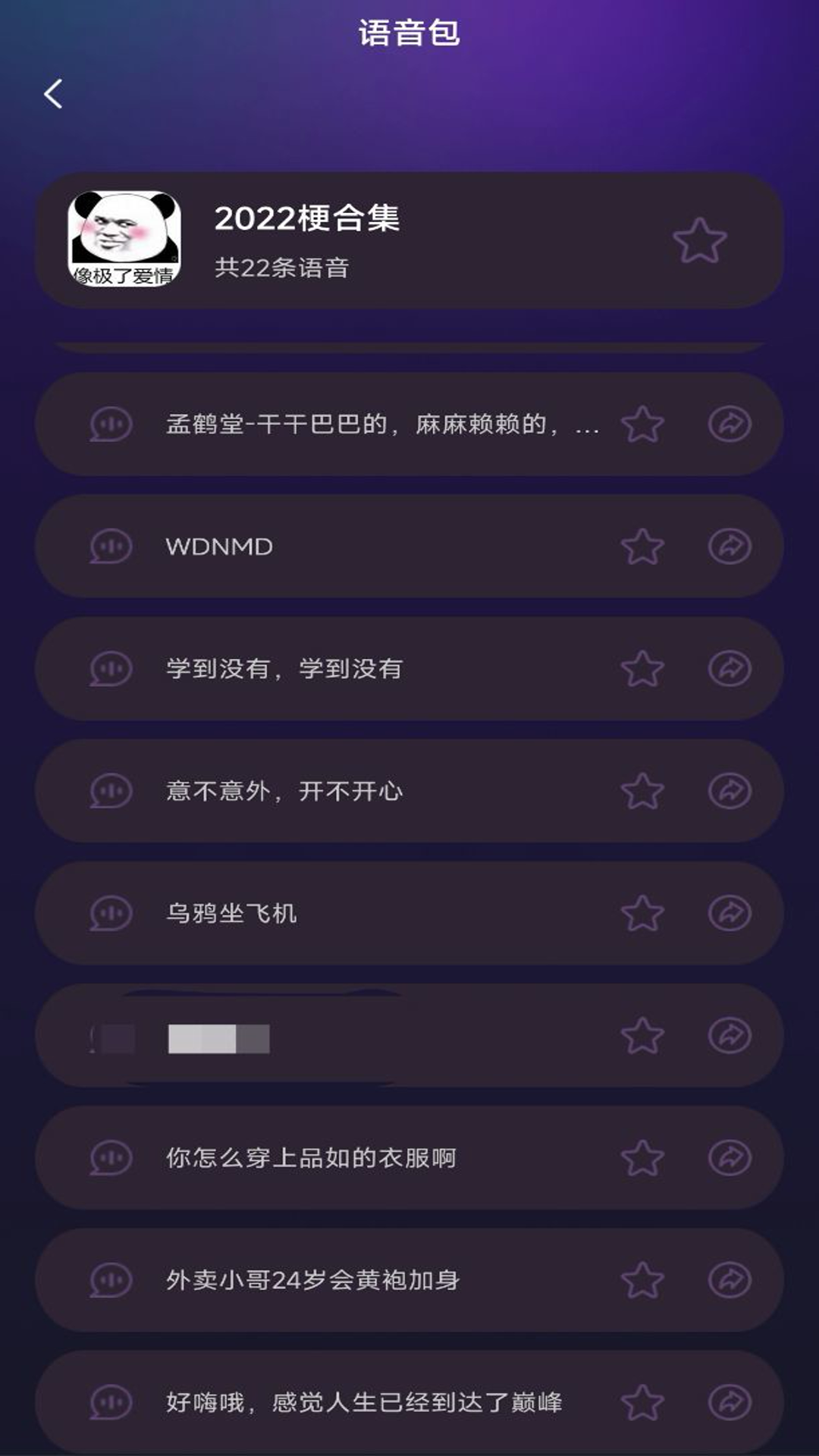Screen dimensions: 819x1456
Task: Share the WDNMD clip
Action: tap(730, 546)
